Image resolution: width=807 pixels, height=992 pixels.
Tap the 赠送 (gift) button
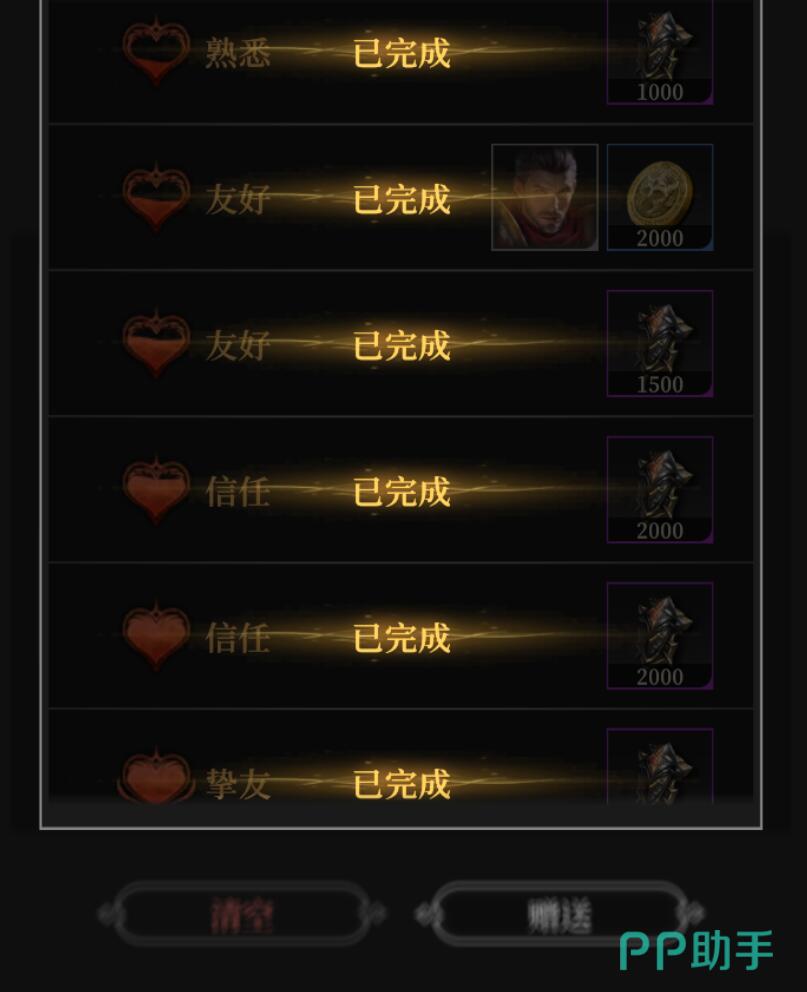[x=559, y=914]
